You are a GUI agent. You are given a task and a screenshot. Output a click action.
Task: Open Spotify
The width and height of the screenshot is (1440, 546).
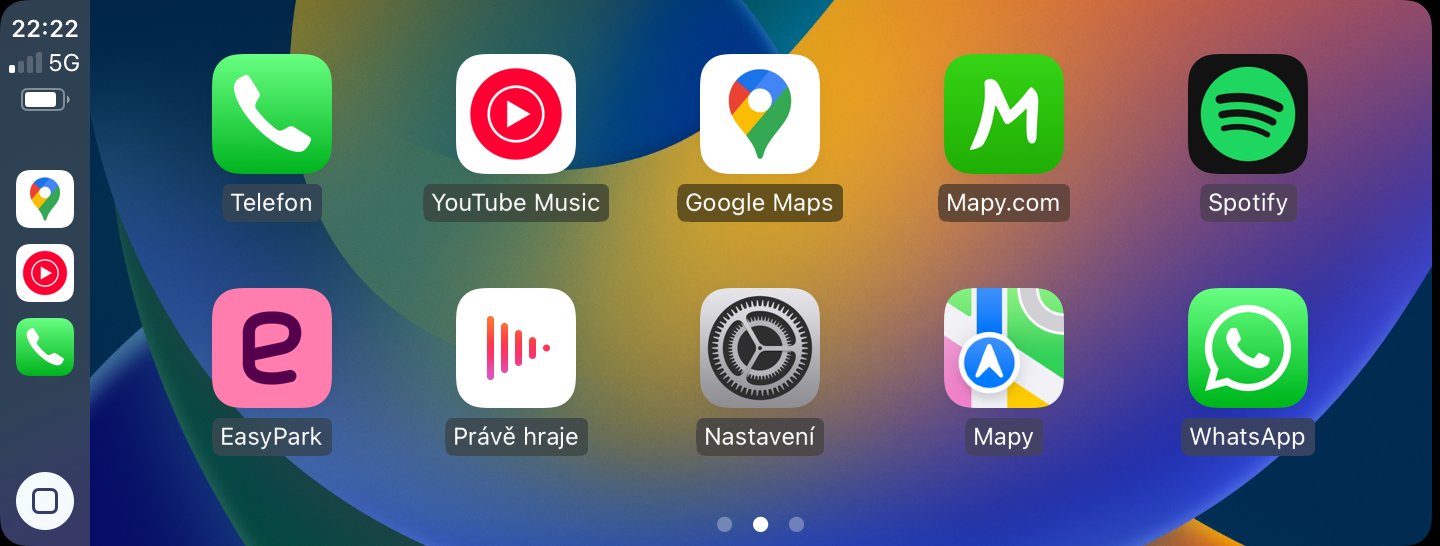(1247, 114)
